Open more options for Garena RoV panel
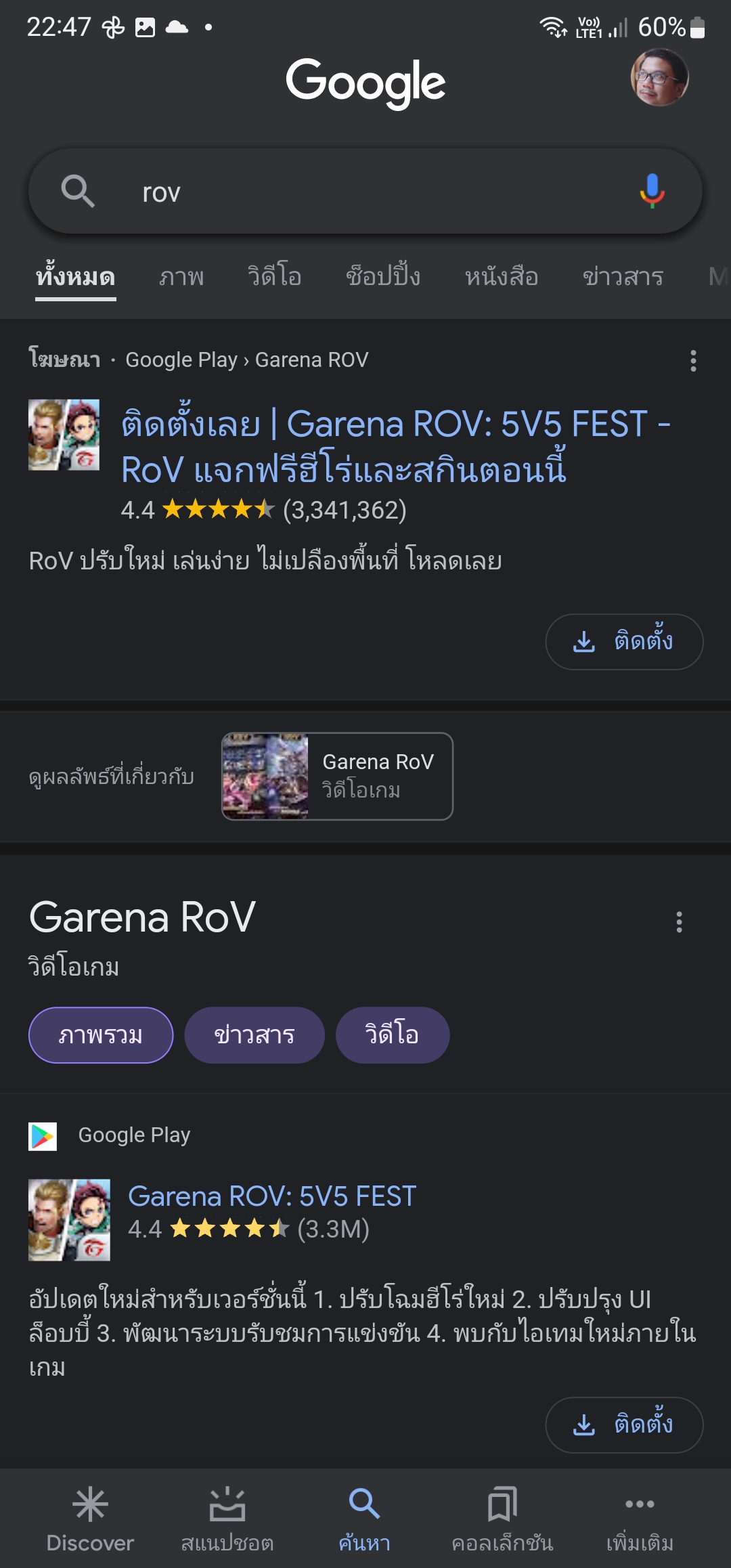This screenshot has height=1568, width=731. click(x=679, y=922)
